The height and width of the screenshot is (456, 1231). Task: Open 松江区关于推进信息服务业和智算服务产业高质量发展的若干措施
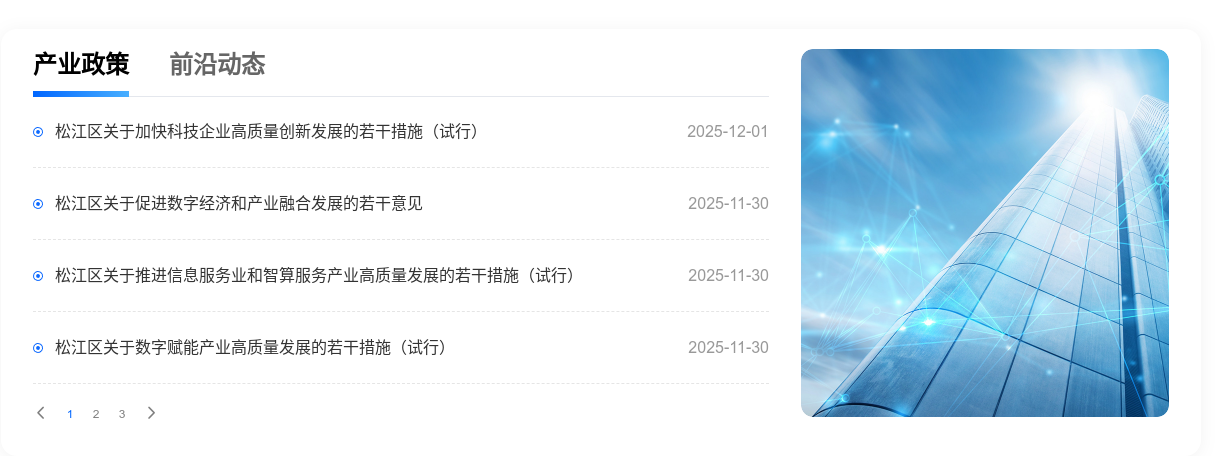pyautogui.click(x=315, y=276)
